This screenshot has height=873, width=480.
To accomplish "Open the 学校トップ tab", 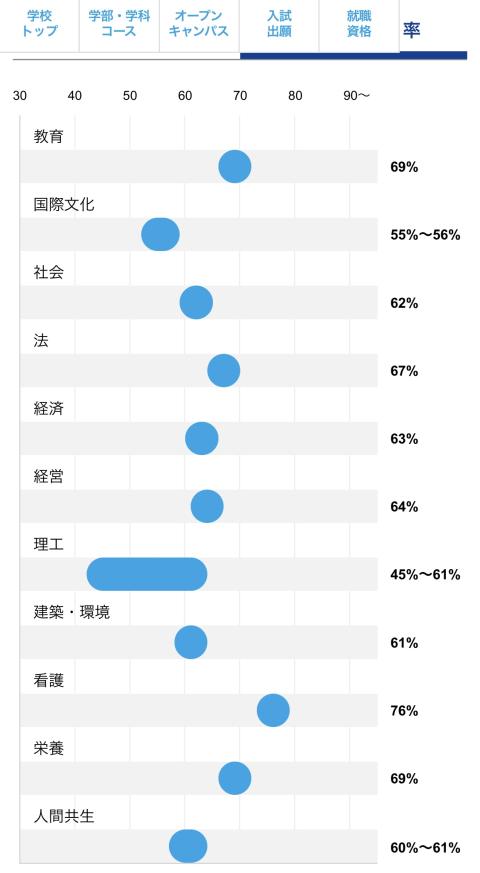I will 40,25.
